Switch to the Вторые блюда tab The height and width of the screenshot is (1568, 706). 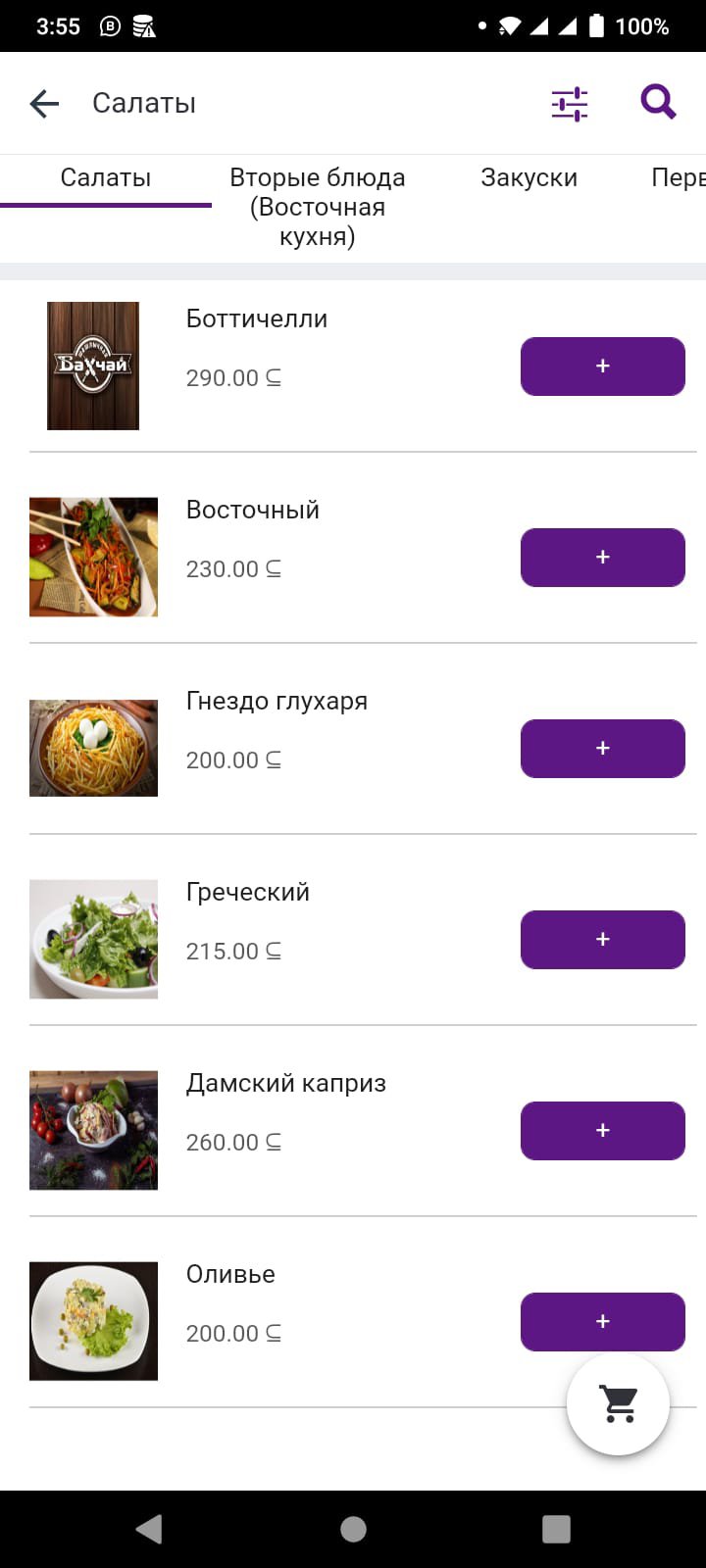(317, 206)
